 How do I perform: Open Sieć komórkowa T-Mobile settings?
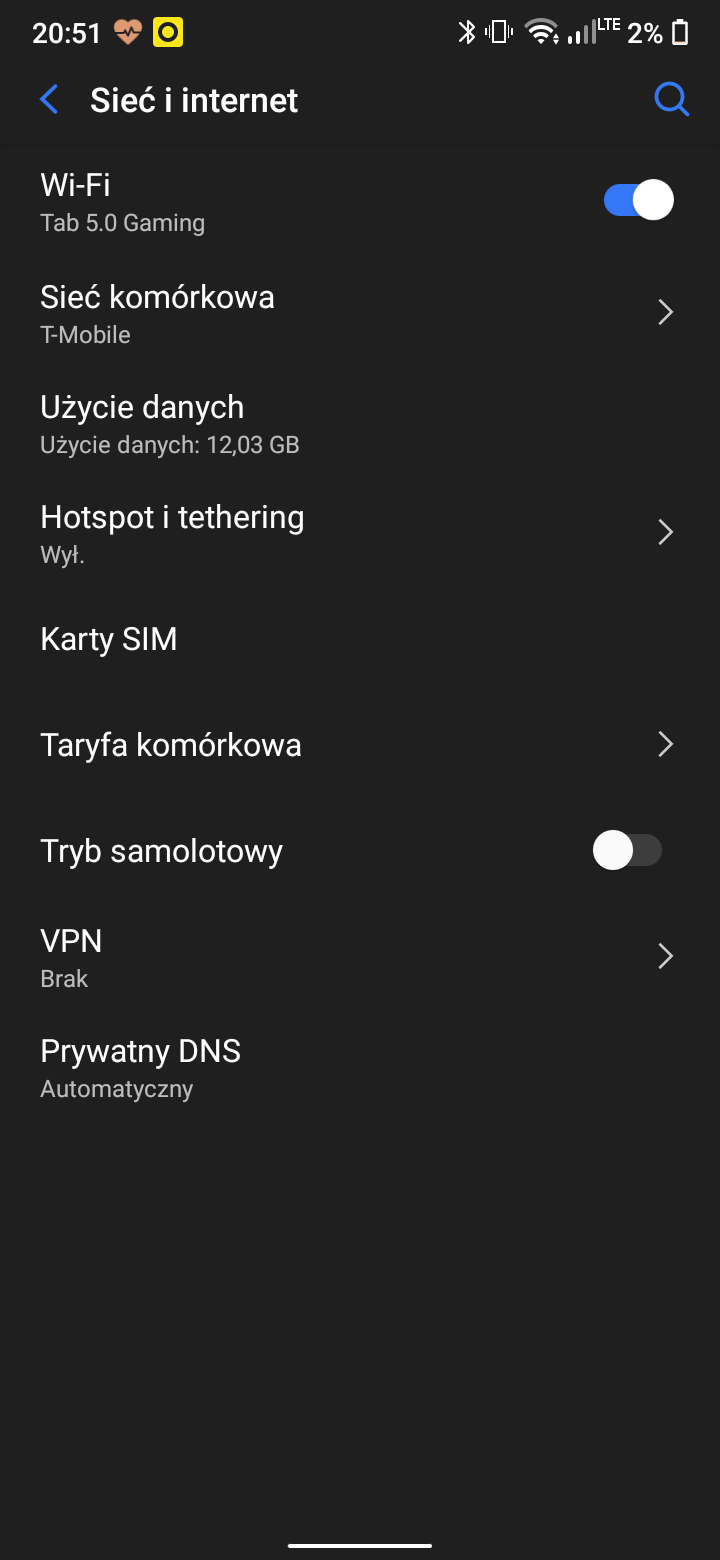(x=360, y=314)
